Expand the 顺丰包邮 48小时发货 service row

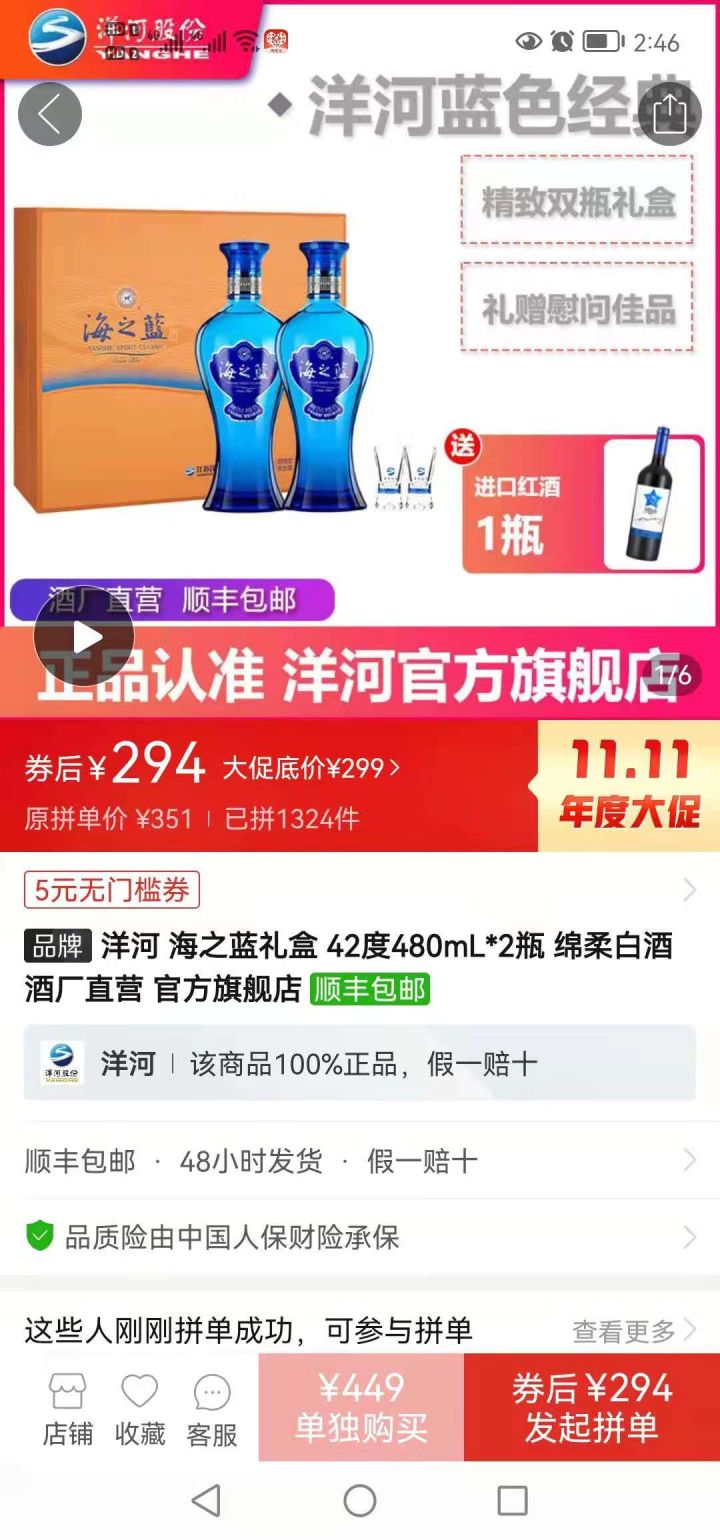360,1160
